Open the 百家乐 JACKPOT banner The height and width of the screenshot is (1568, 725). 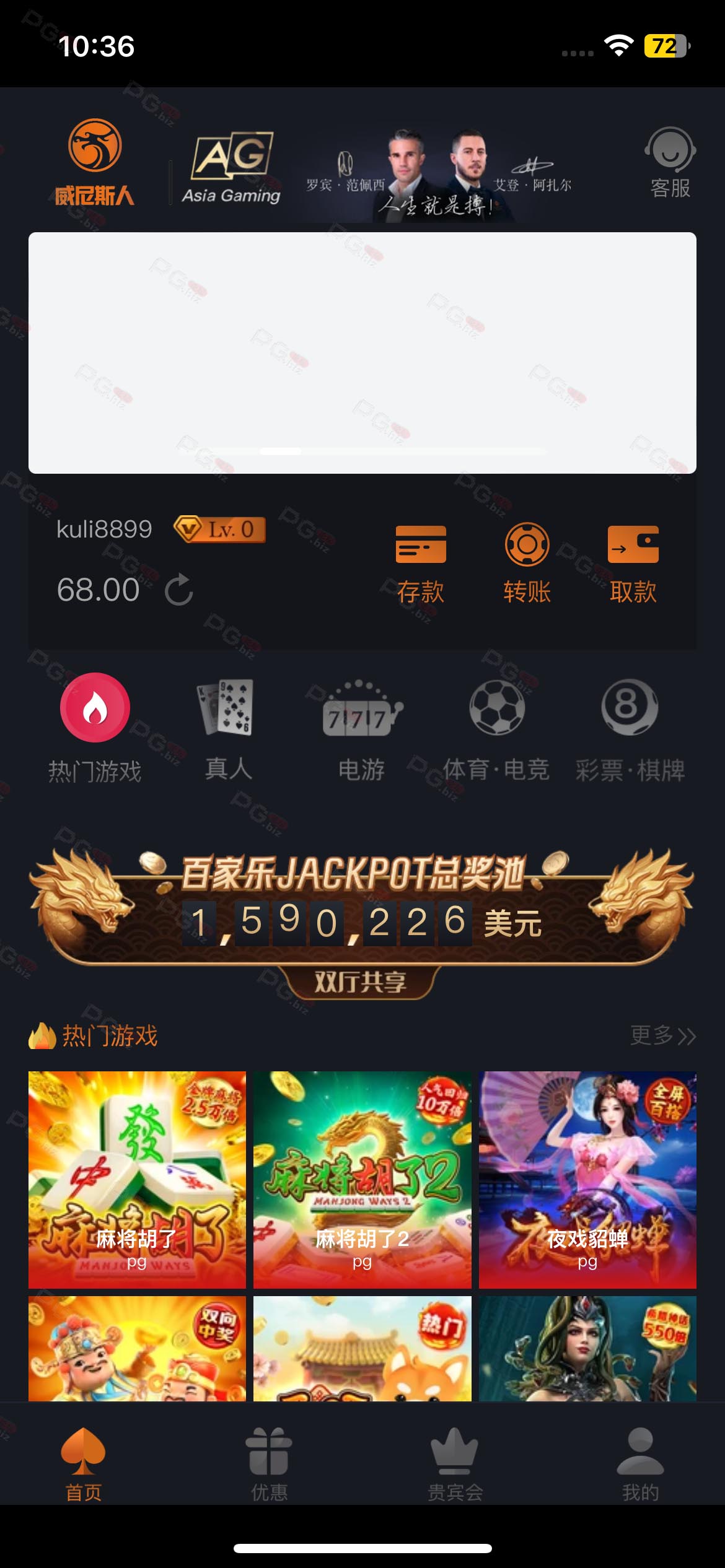click(362, 923)
